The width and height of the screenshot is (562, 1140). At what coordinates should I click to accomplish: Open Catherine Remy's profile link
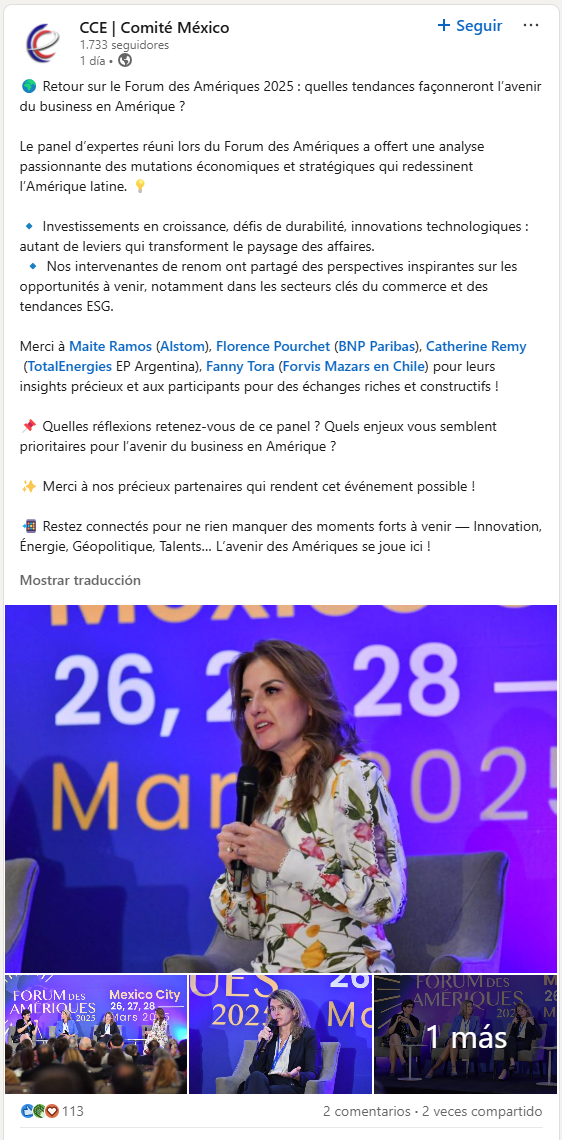coord(476,346)
